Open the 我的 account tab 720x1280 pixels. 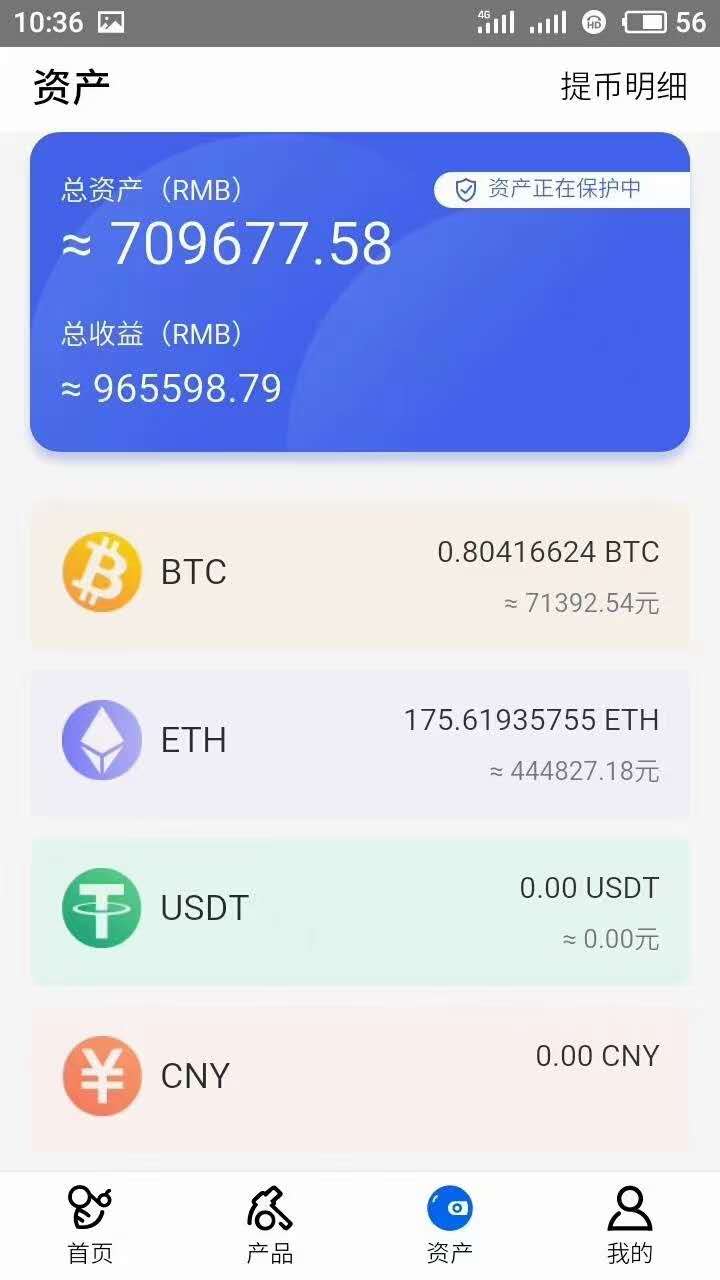pyautogui.click(x=630, y=1225)
